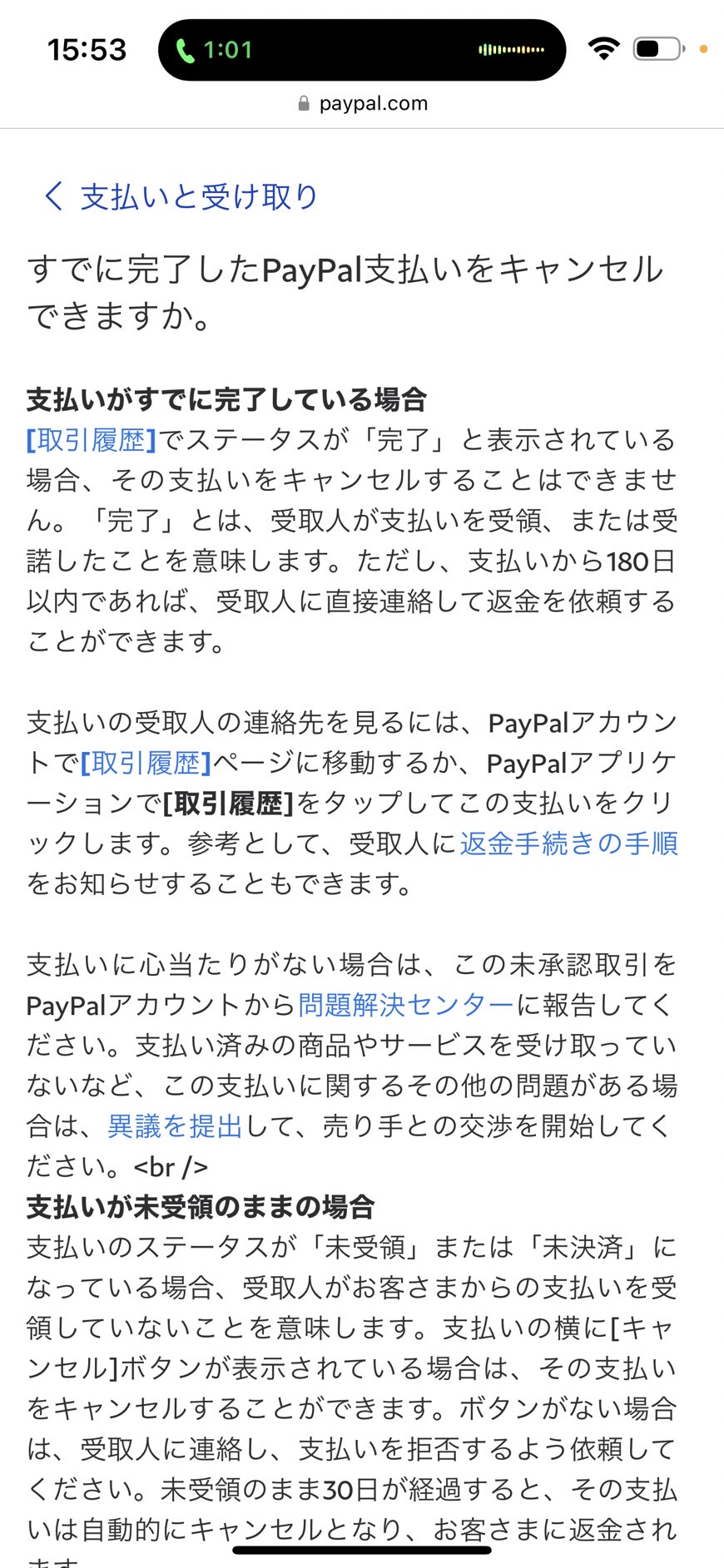The width and height of the screenshot is (724, 1568).
Task: Tap the 異議を提出 link
Action: pos(175,1126)
